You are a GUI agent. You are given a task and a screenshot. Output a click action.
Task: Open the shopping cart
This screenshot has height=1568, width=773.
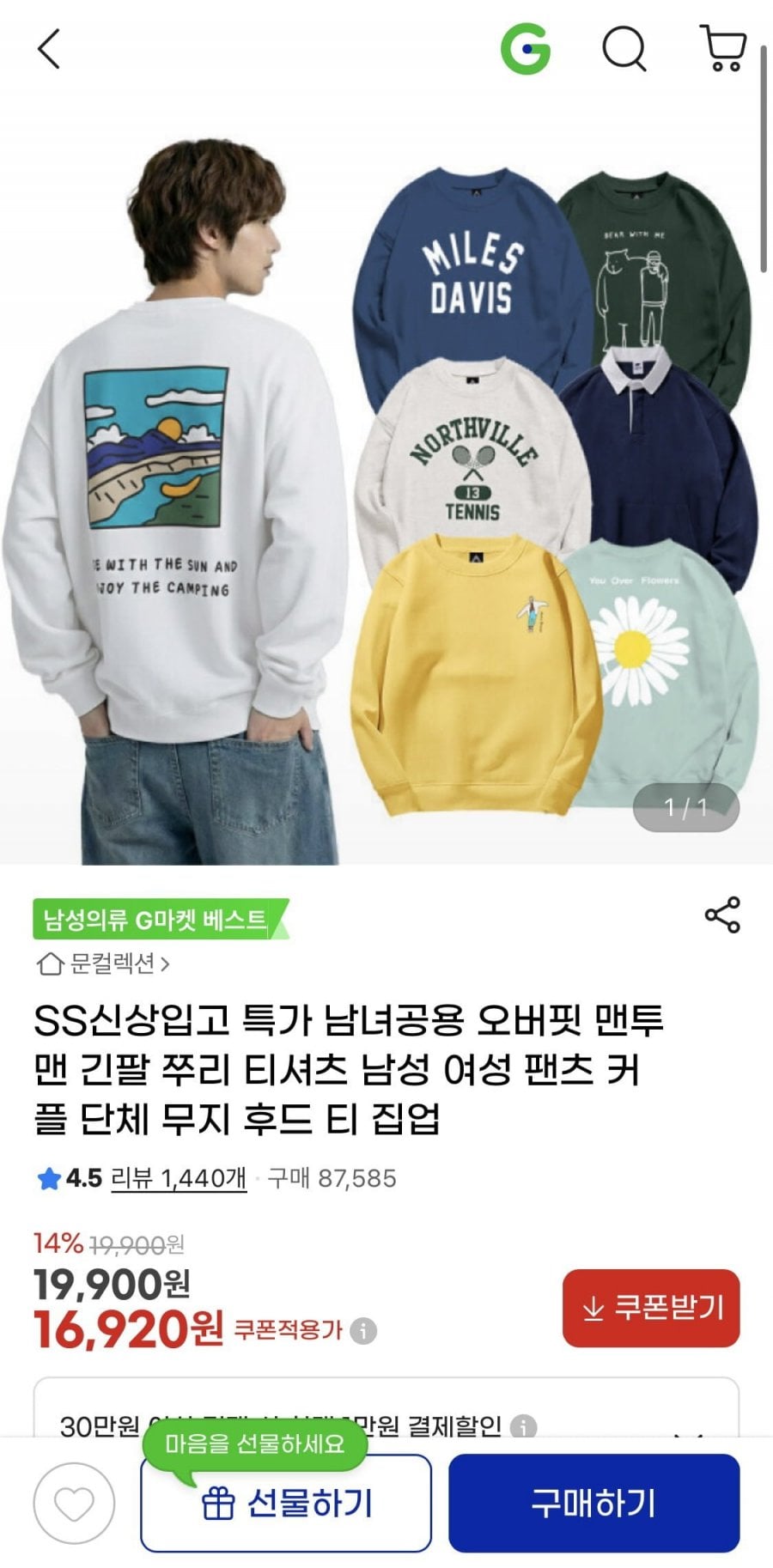pos(723,49)
